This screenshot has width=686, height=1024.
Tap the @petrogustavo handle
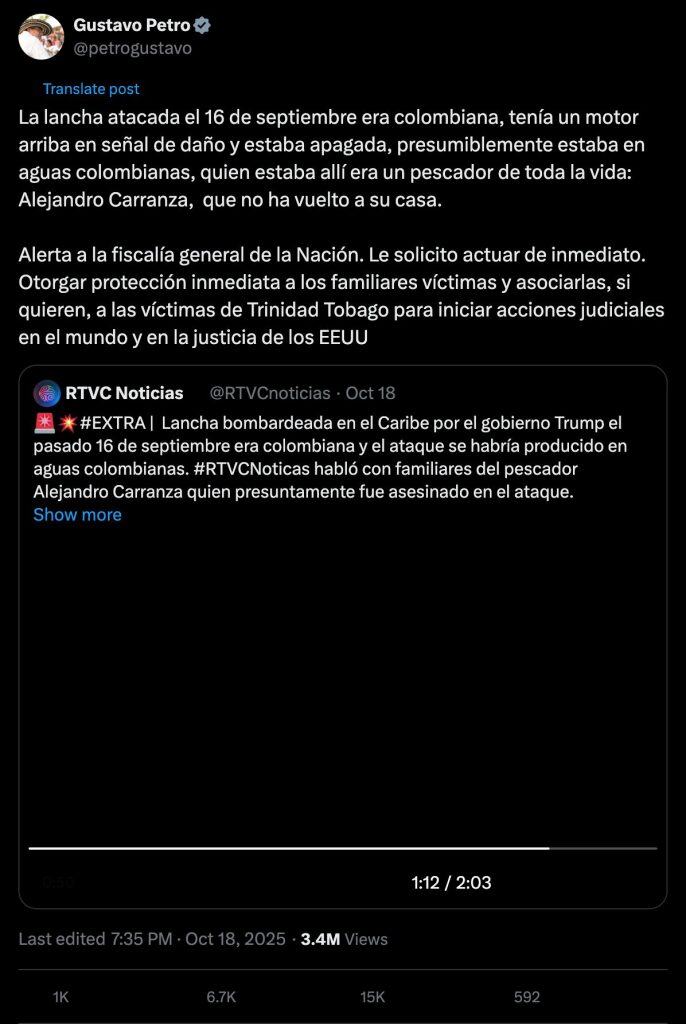(x=132, y=48)
